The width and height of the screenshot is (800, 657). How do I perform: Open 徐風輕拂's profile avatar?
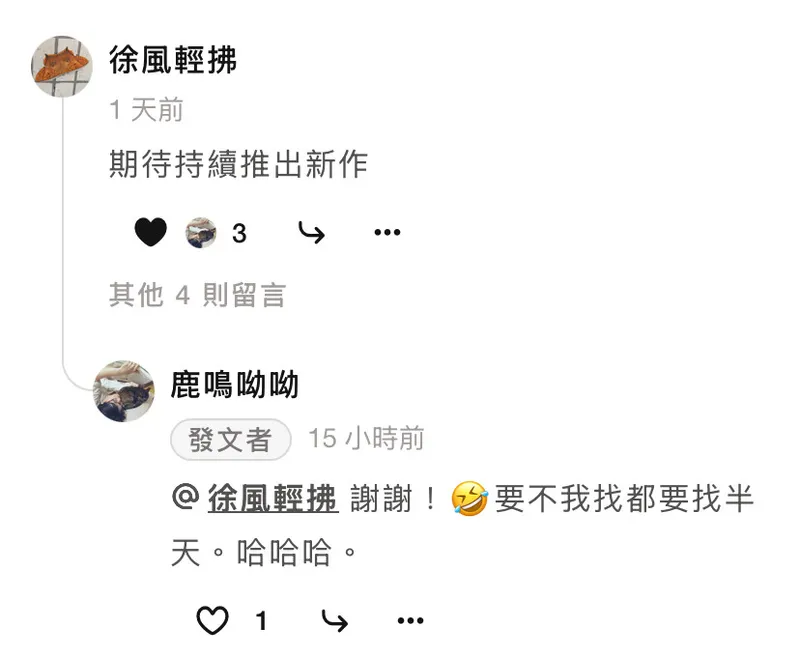click(x=63, y=66)
